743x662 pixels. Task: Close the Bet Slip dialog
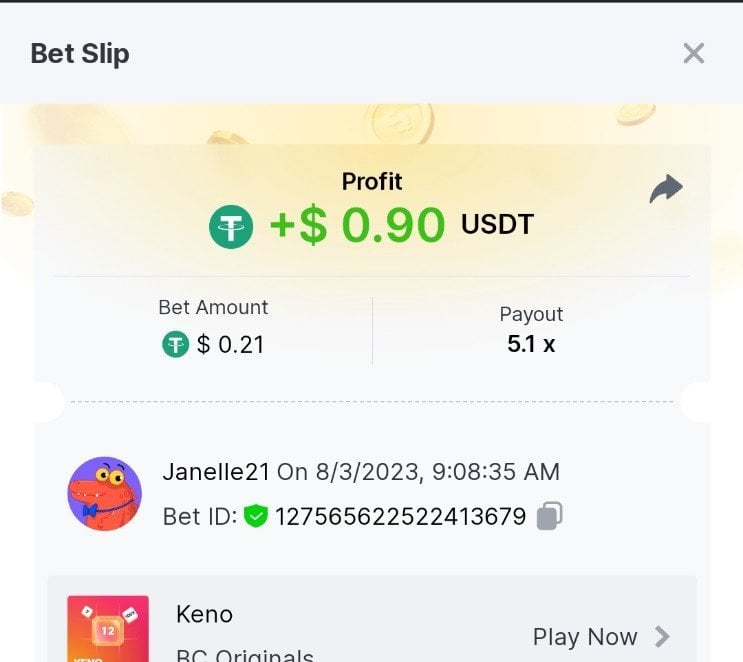pos(693,53)
